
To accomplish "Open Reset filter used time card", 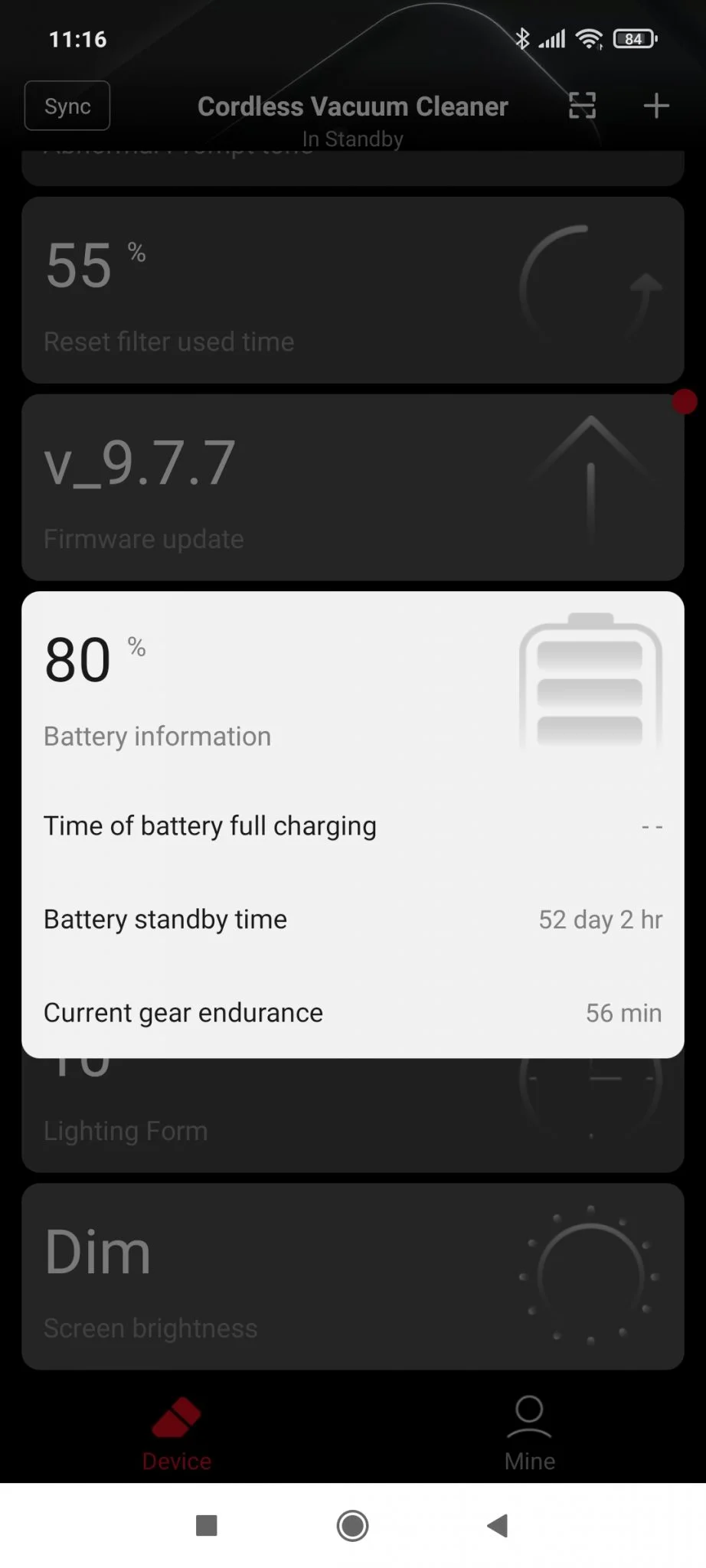I will coord(352,291).
